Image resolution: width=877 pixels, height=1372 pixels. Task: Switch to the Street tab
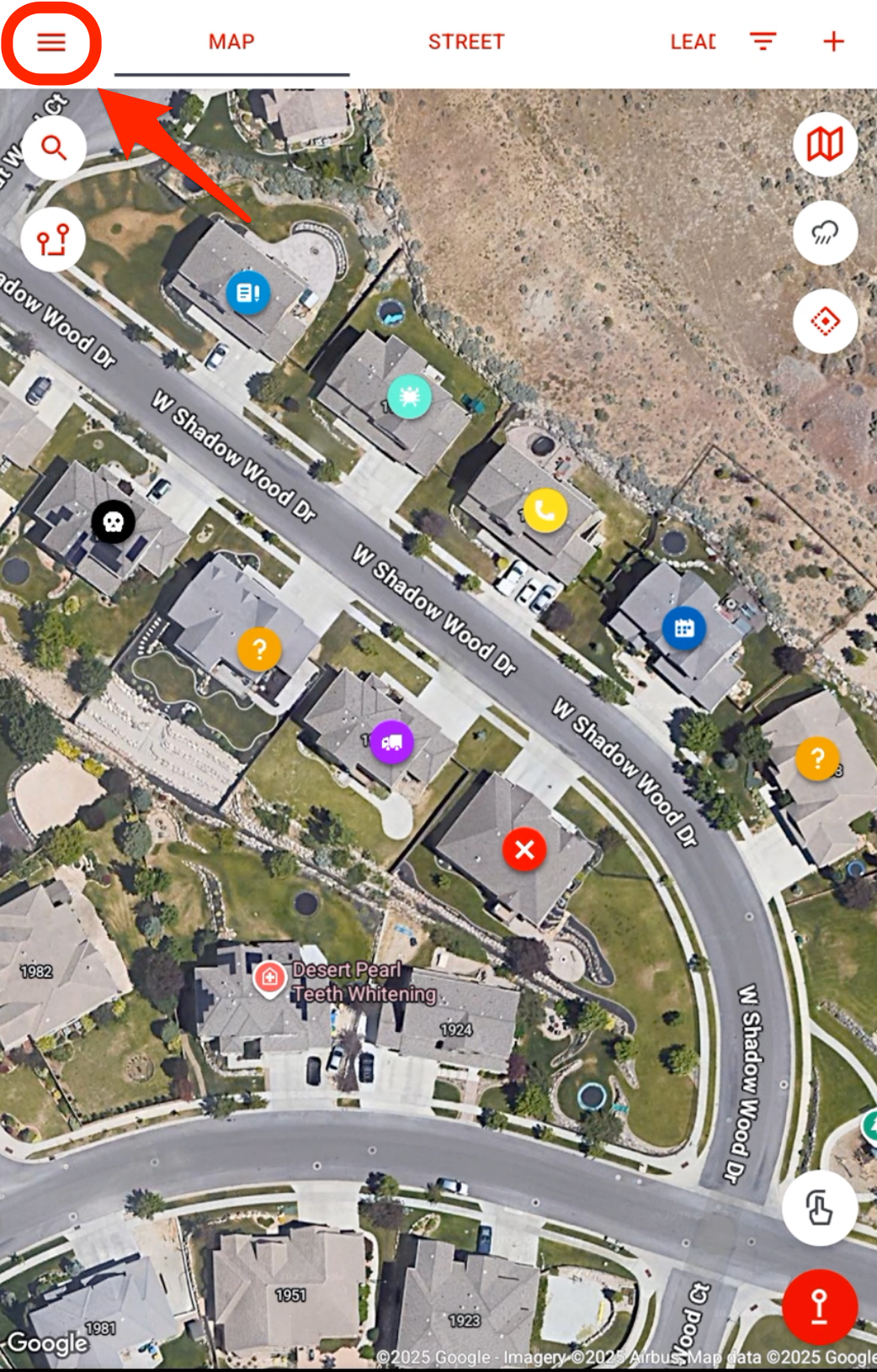465,42
